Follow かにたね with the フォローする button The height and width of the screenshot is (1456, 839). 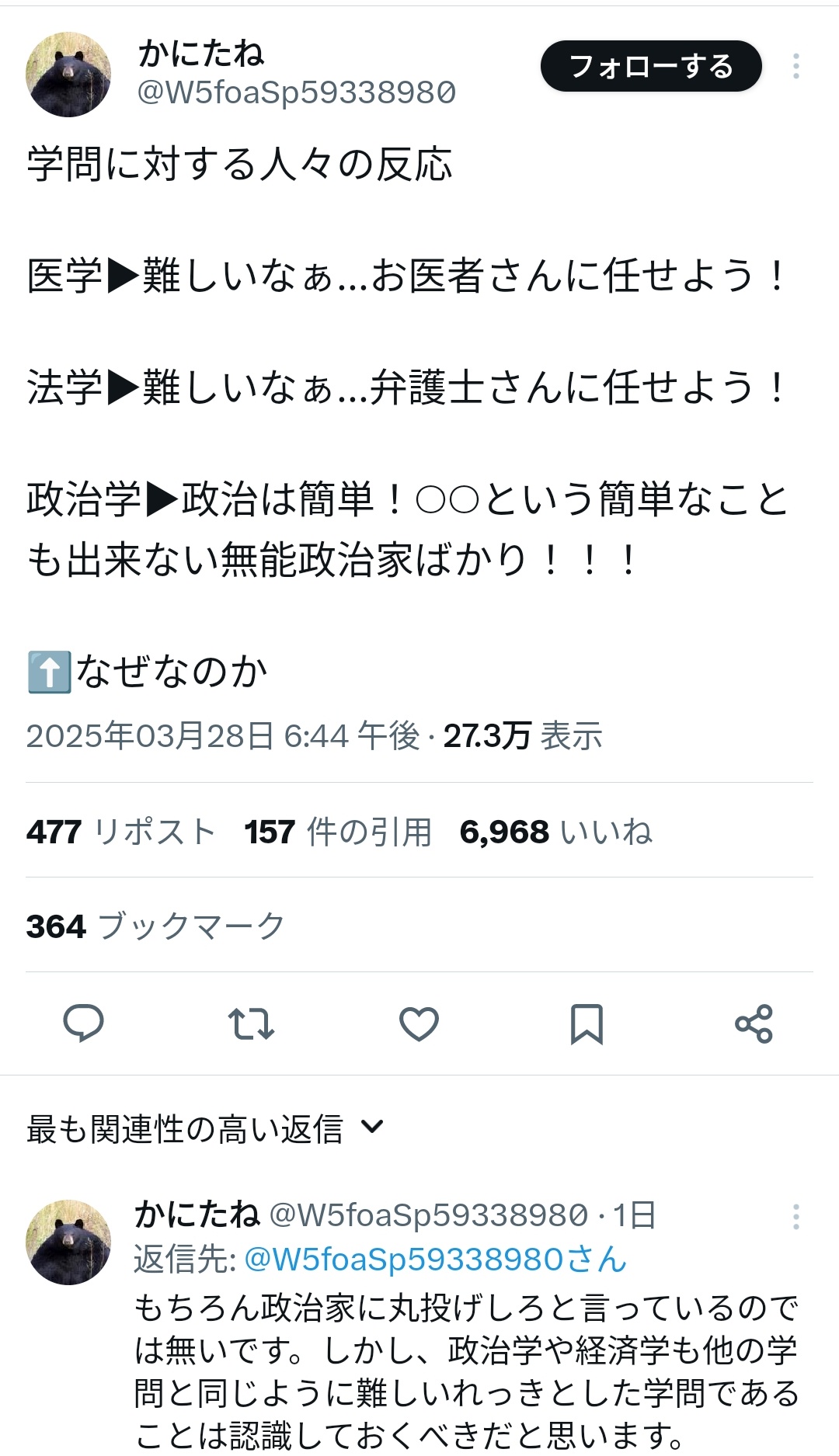coord(651,67)
